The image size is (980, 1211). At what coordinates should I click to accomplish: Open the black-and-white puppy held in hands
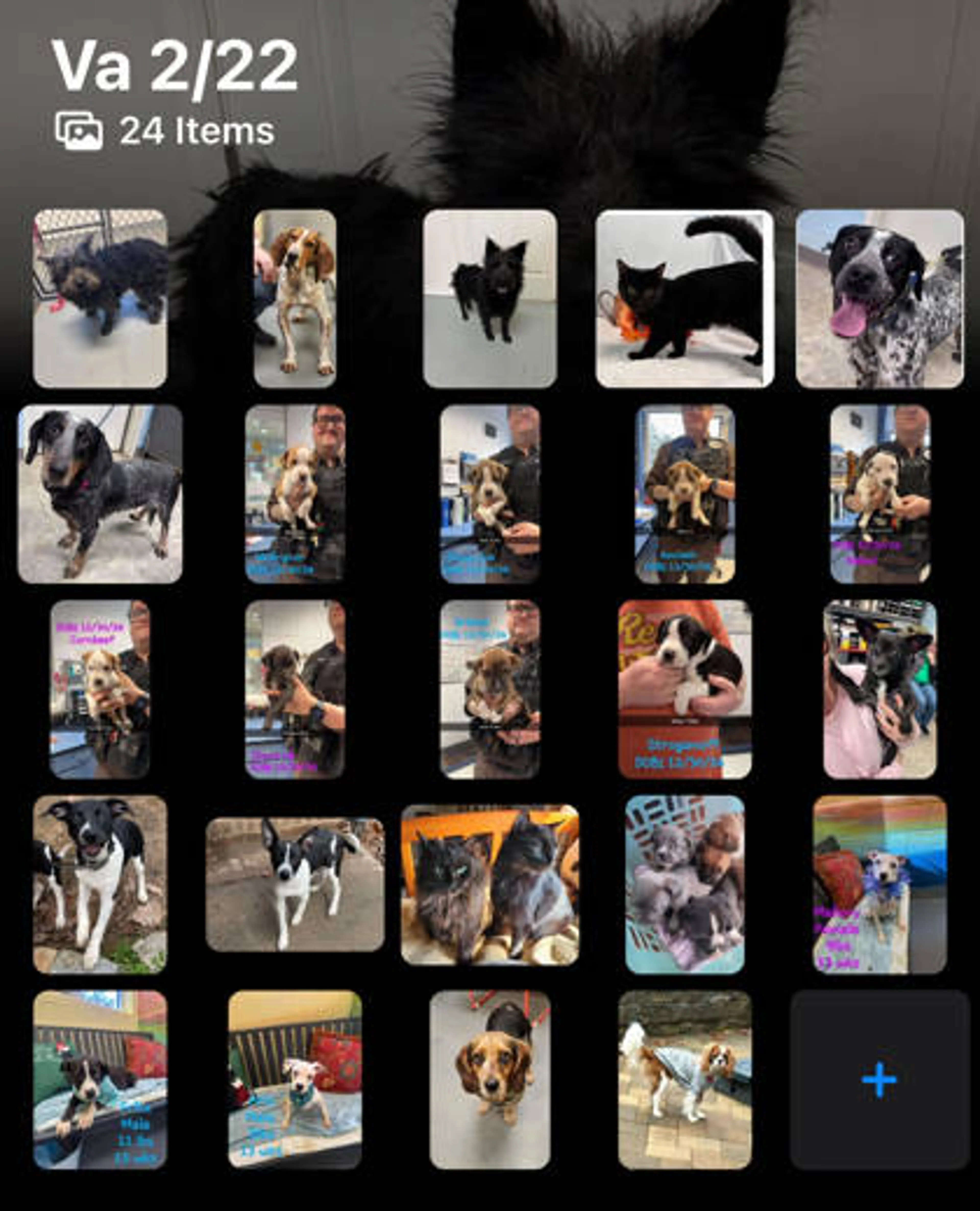coord(684,689)
